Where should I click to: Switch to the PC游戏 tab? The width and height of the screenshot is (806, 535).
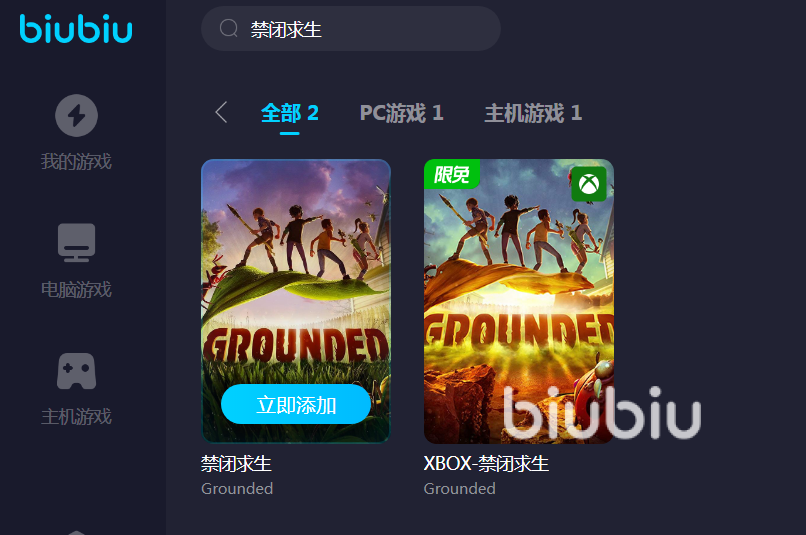401,113
